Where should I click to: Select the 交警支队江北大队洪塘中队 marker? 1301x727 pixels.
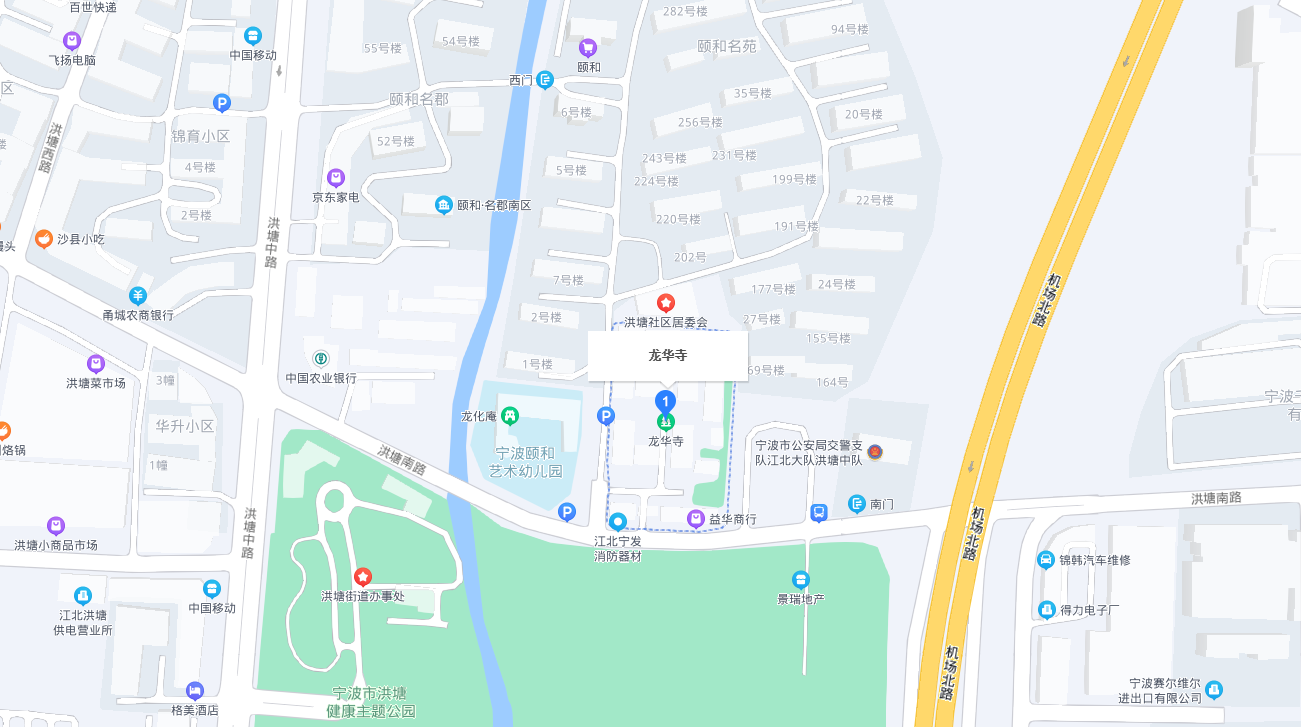875,452
